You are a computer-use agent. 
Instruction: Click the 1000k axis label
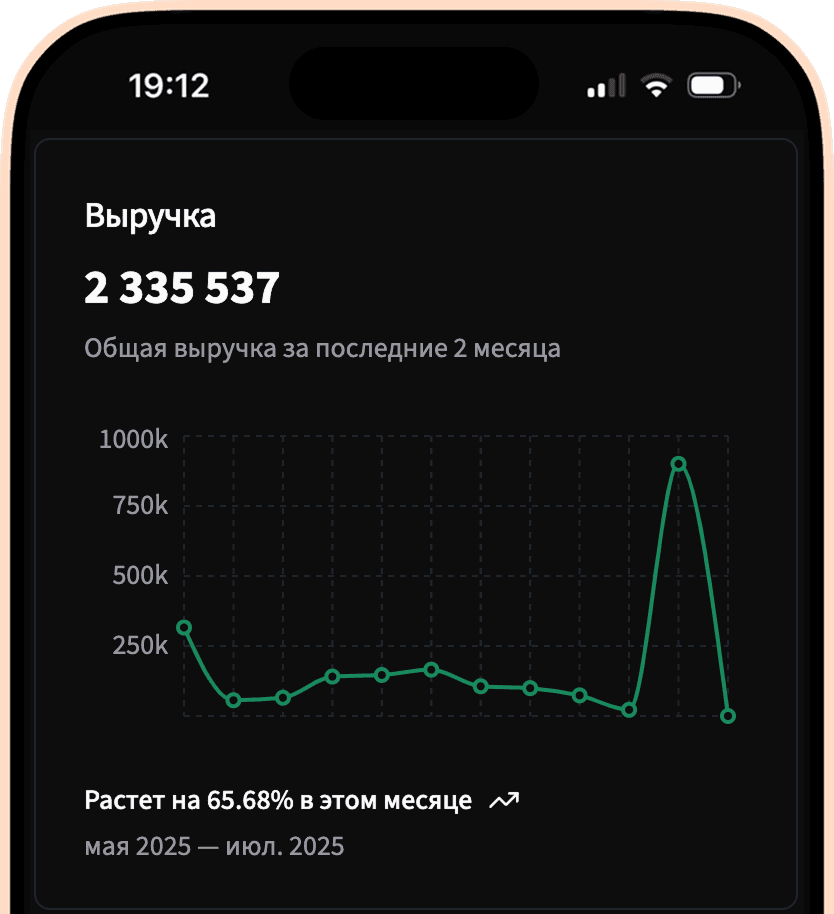click(x=133, y=439)
